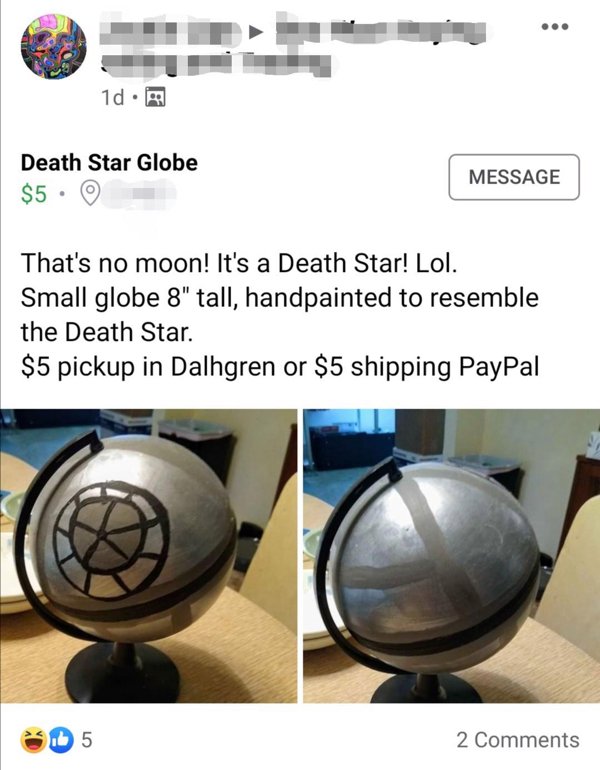This screenshot has height=770, width=600.
Task: View the photo of the globe's plain side
Action: 451,555
